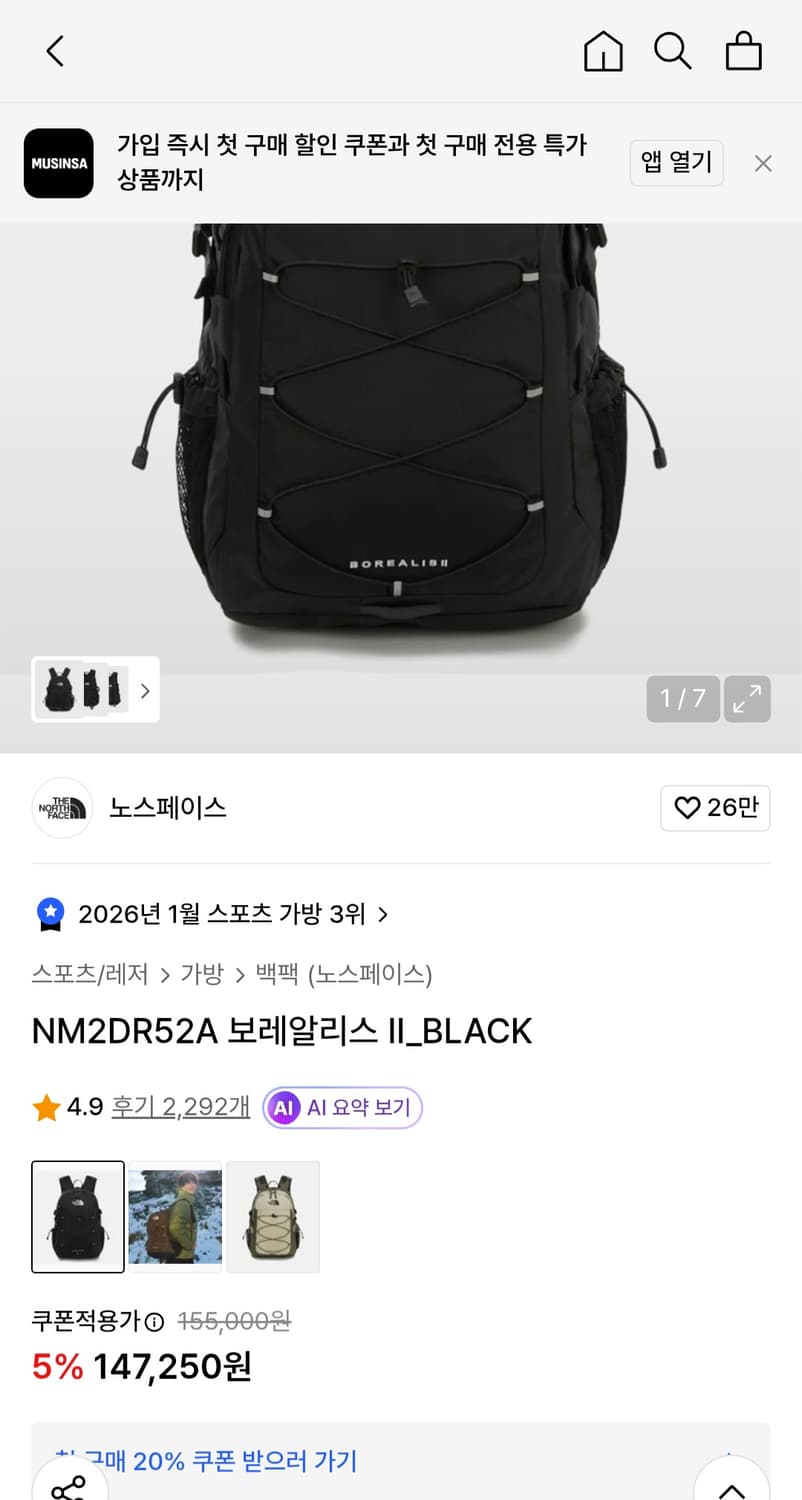Open the 2,292 reviews link
Image resolution: width=802 pixels, height=1500 pixels.
pyautogui.click(x=180, y=1107)
